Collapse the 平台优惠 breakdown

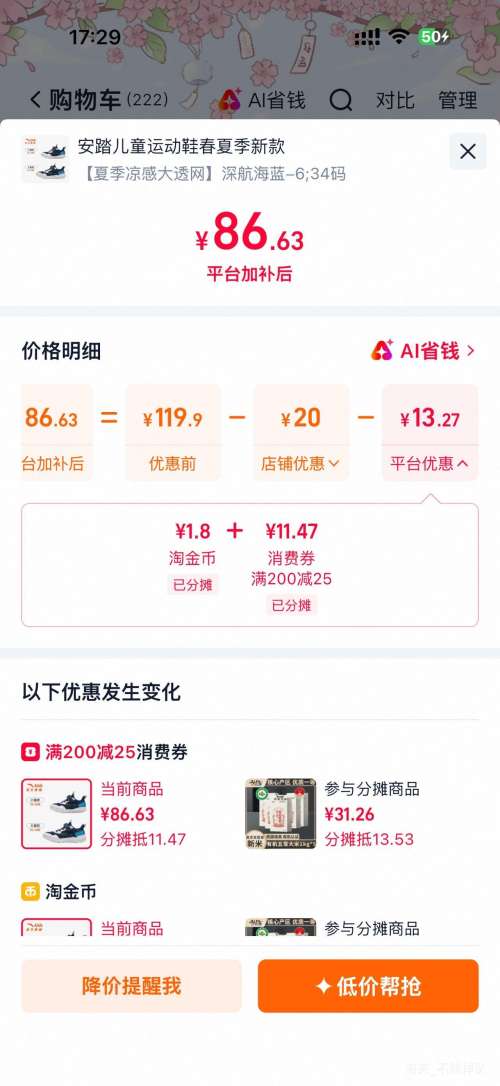429,463
